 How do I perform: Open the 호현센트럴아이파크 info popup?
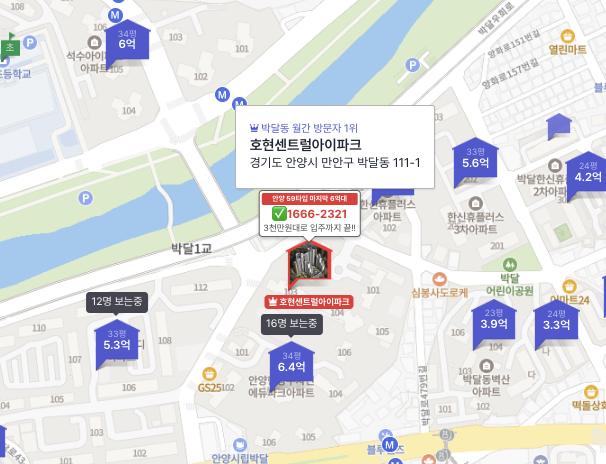[335, 146]
